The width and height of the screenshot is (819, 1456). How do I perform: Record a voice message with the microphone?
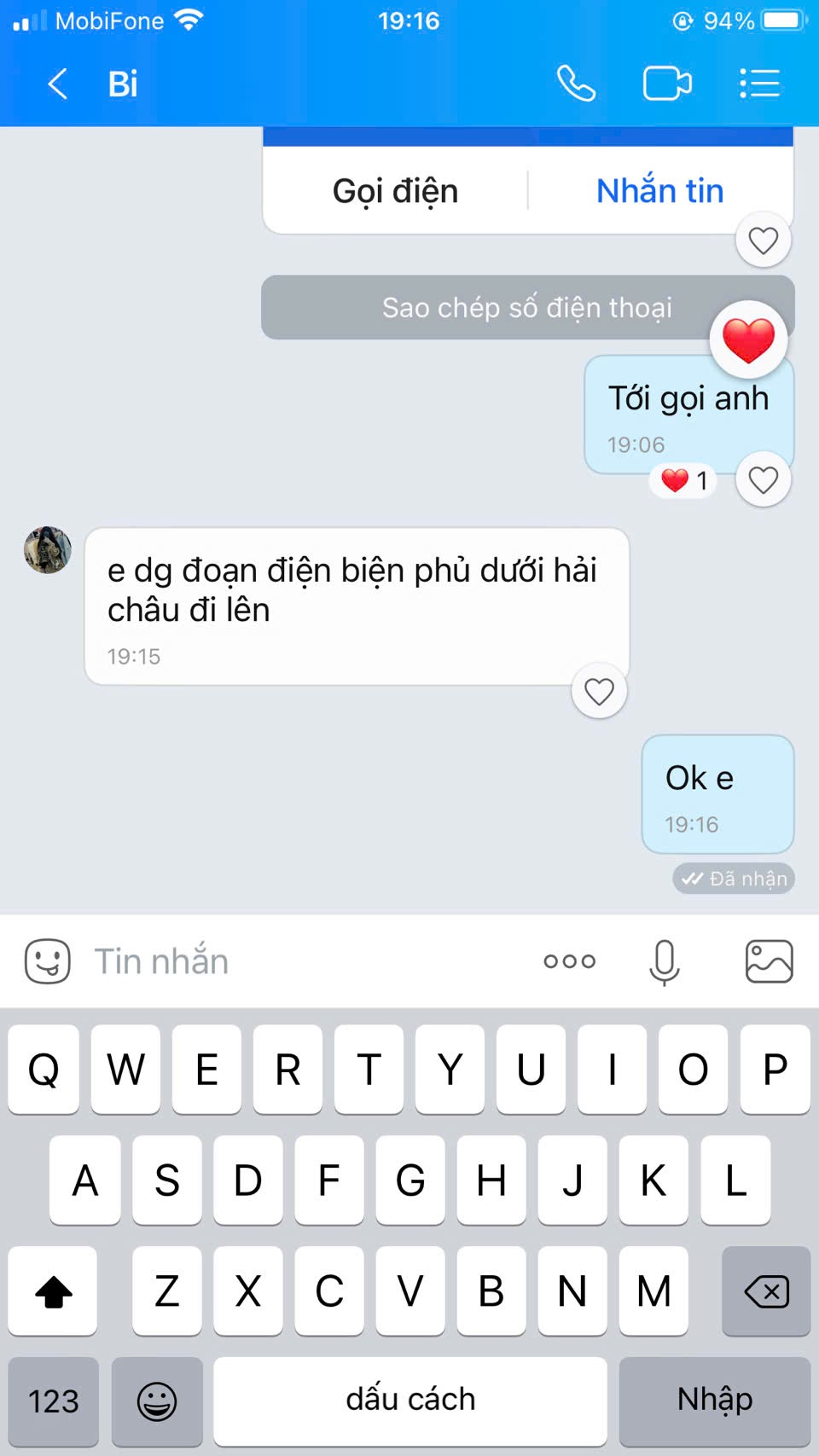(x=664, y=961)
